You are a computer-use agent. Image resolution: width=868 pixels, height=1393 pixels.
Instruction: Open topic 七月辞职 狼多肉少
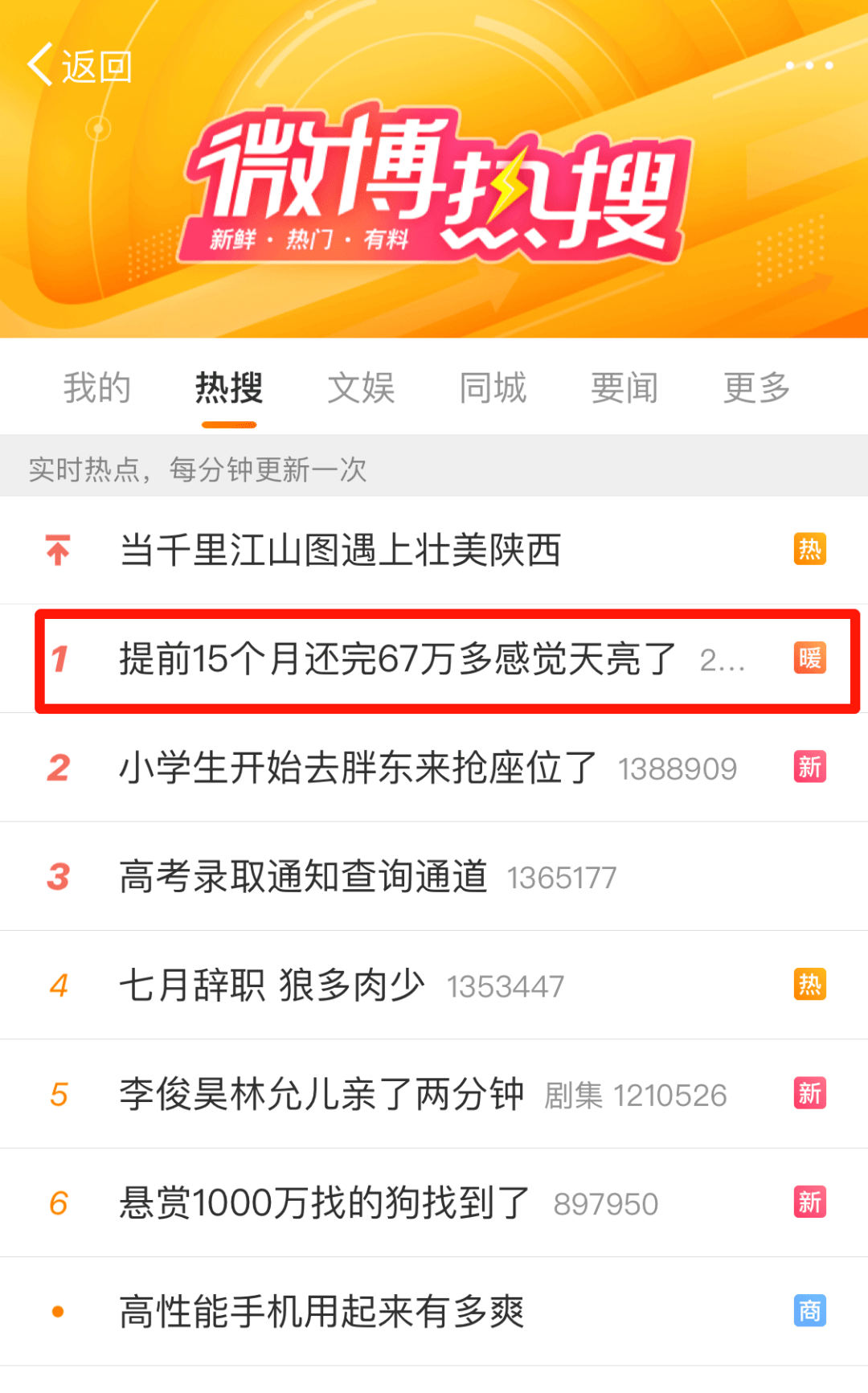pos(272,985)
